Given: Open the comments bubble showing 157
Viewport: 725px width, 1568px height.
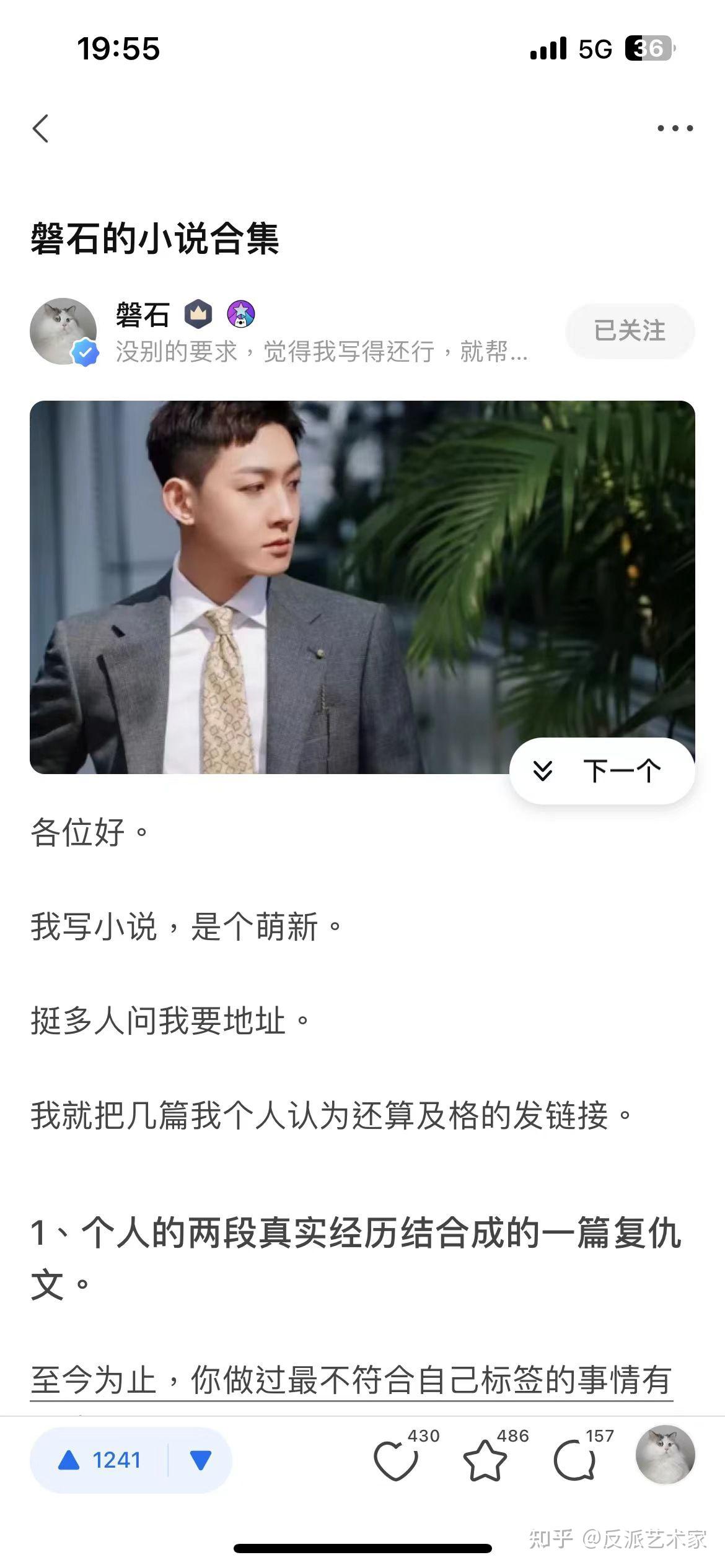Looking at the screenshot, I should click(x=574, y=1460).
